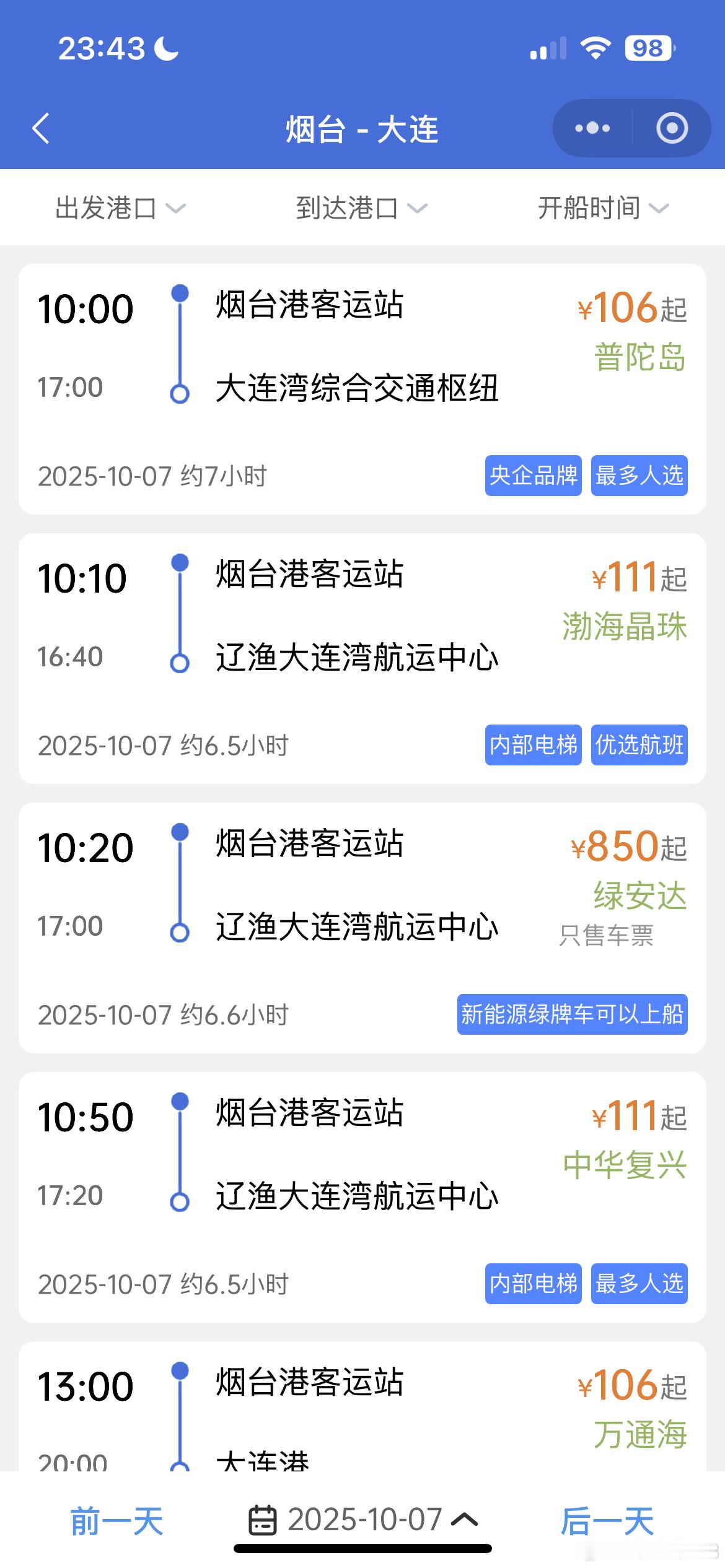The width and height of the screenshot is (725, 1568).
Task: Close the mini program via circle icon
Action: pyautogui.click(x=672, y=129)
